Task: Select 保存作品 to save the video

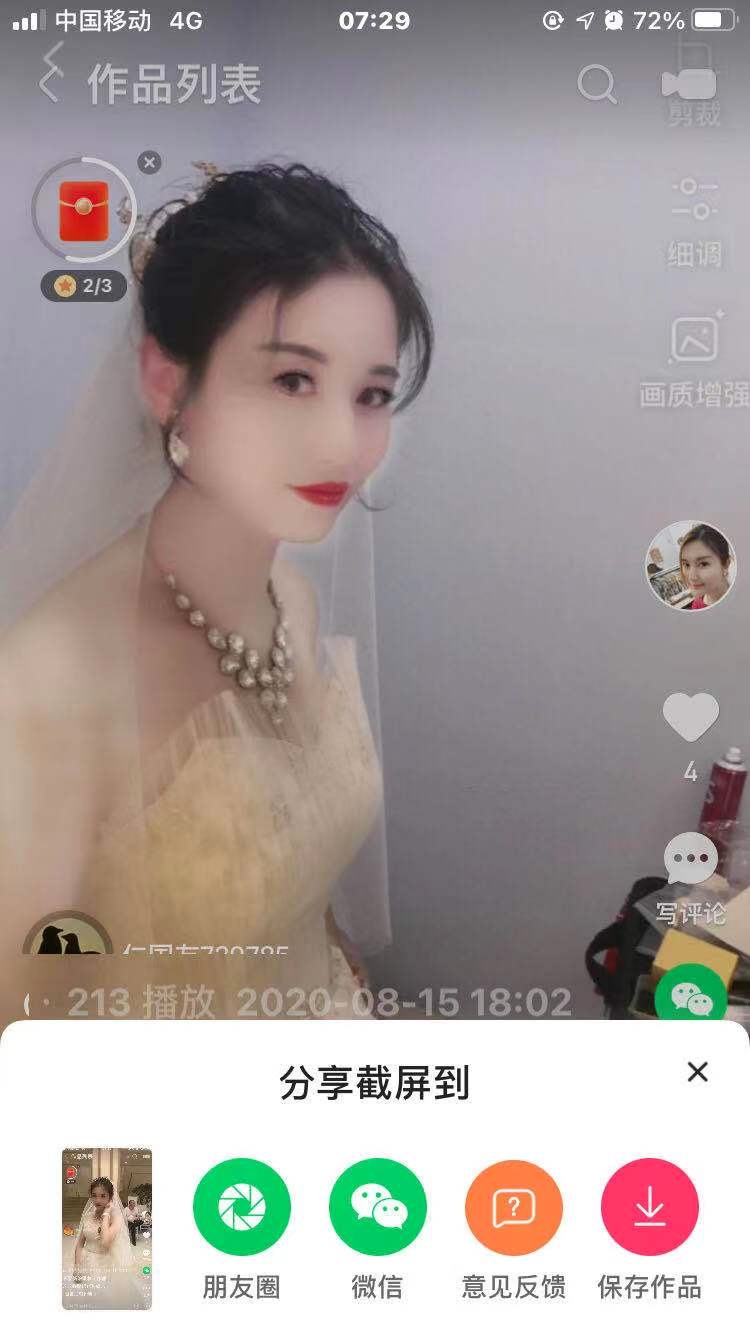Action: click(649, 1207)
